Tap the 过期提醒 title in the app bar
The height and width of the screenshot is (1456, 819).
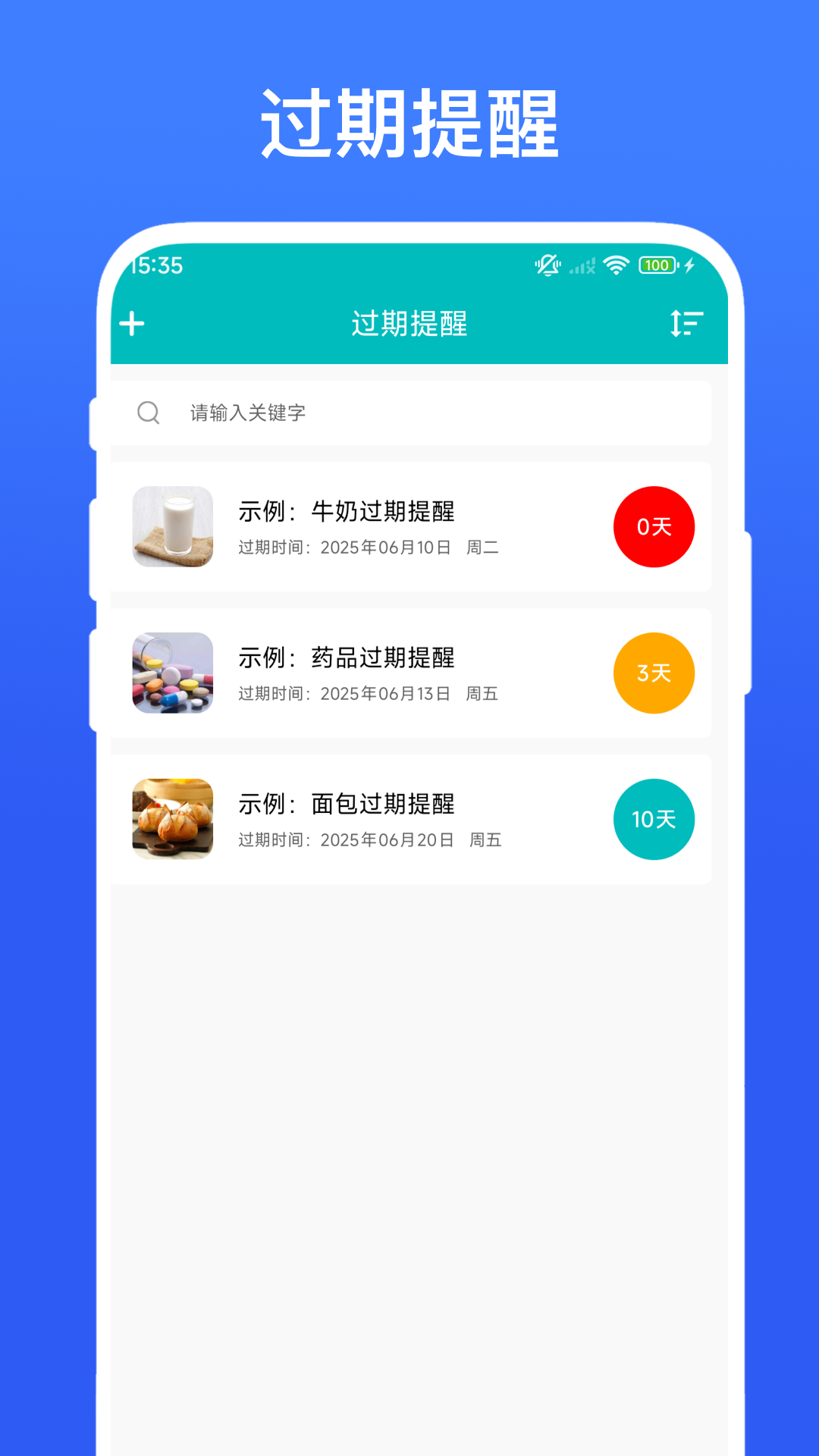click(410, 324)
